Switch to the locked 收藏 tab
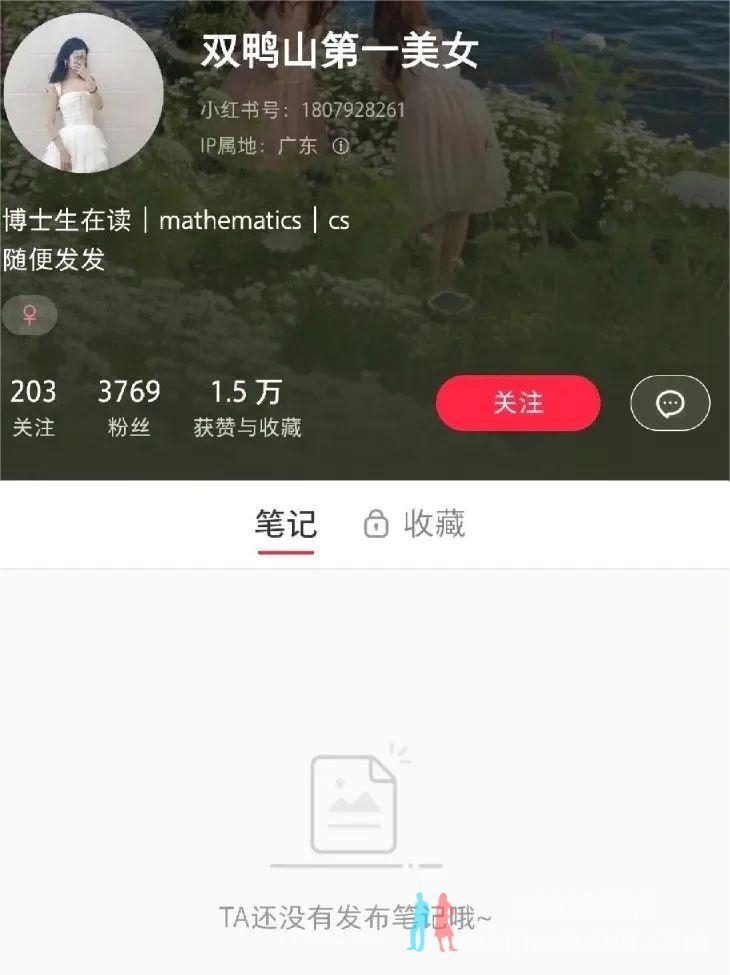Screen dimensions: 730x975 click(x=415, y=524)
